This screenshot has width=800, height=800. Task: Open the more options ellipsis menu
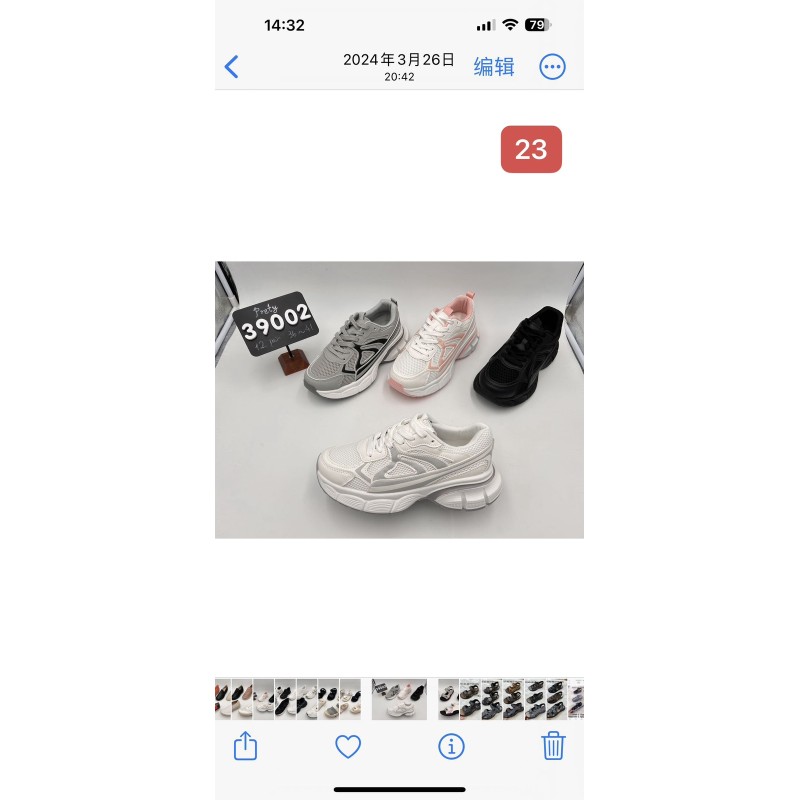(x=552, y=67)
